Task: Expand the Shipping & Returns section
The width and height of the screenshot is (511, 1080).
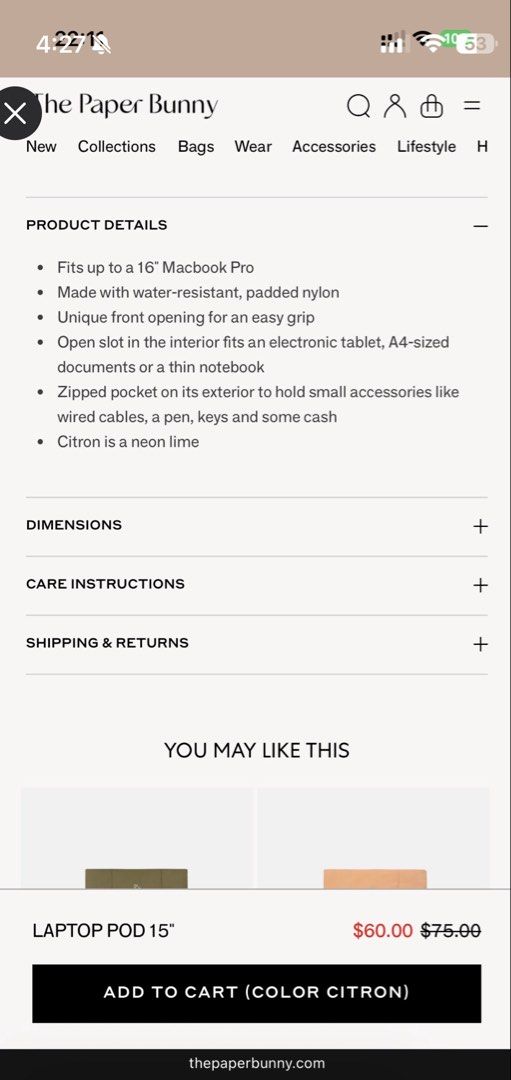Action: click(257, 644)
